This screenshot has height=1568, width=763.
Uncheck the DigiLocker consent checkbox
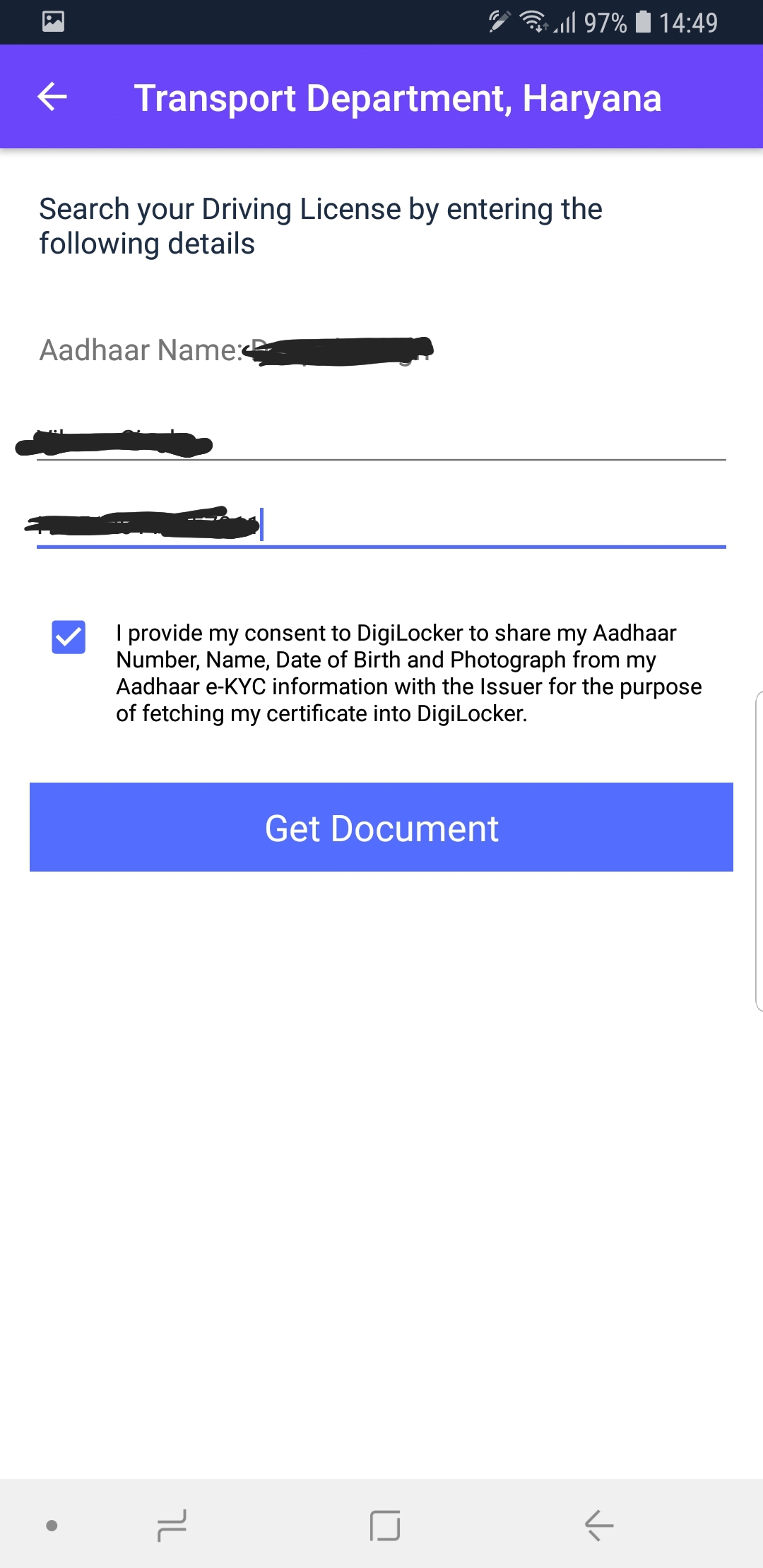click(x=69, y=637)
